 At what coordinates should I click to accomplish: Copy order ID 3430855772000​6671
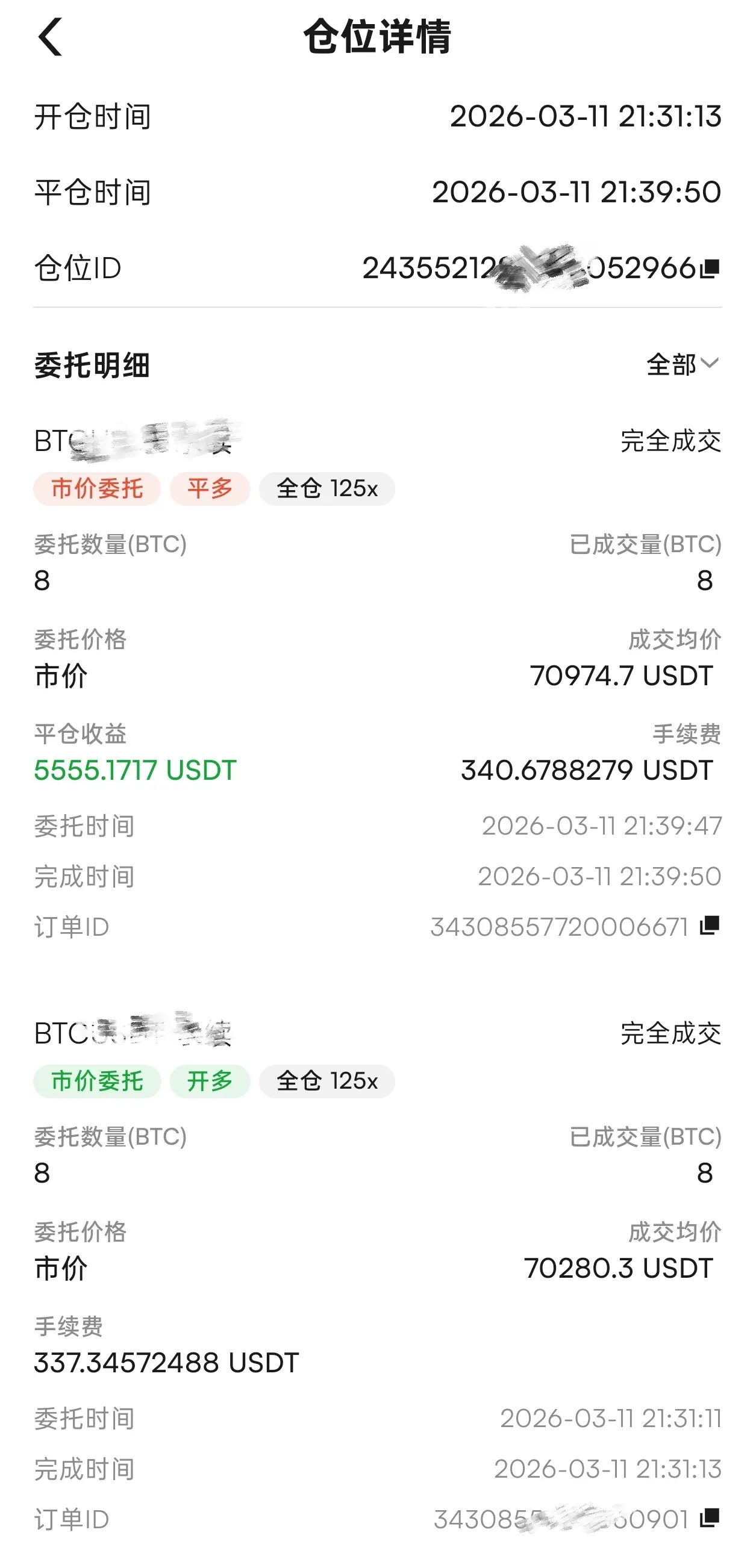pyautogui.click(x=710, y=926)
